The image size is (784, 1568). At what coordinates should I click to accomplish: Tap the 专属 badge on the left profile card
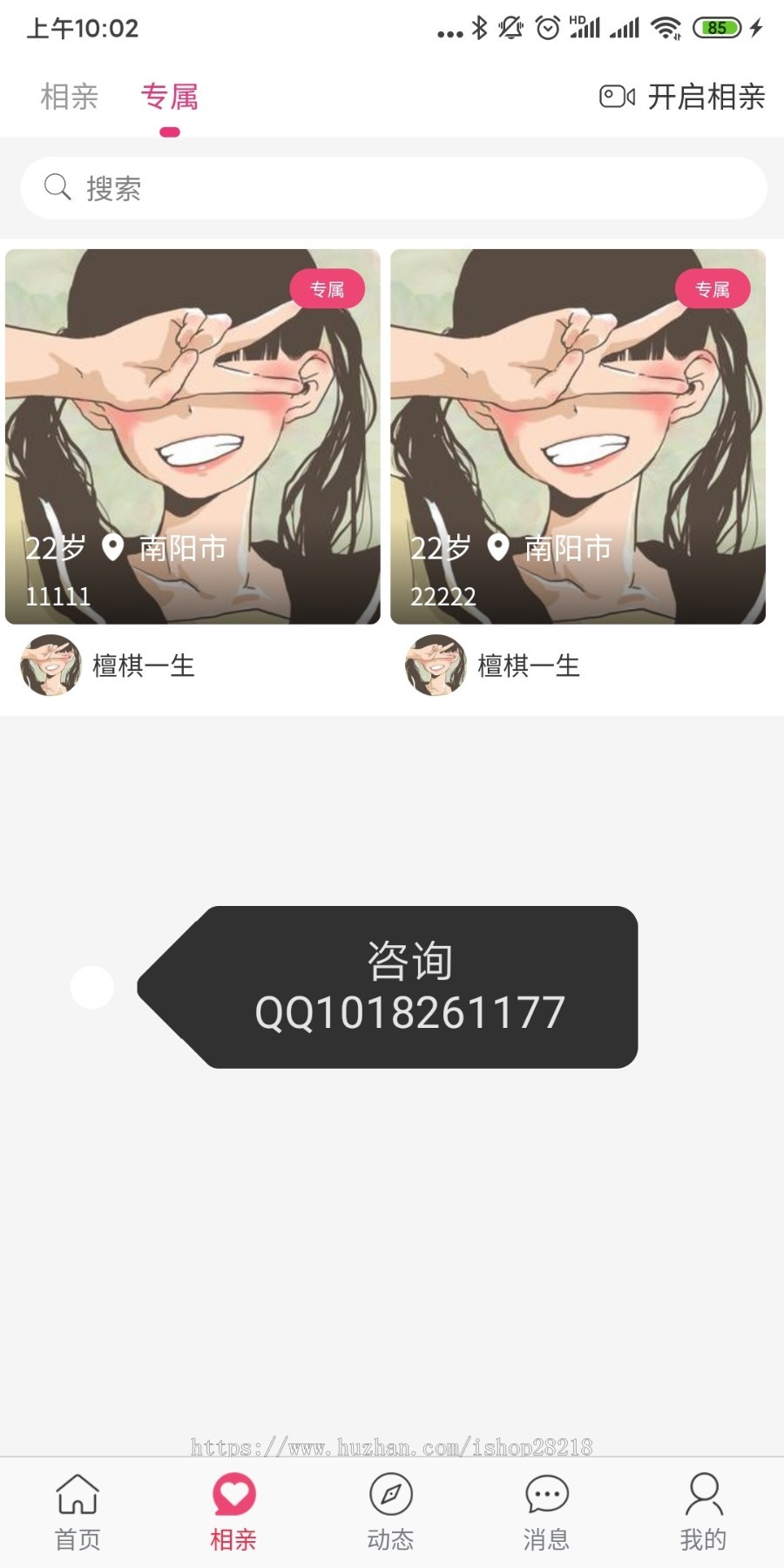click(328, 288)
